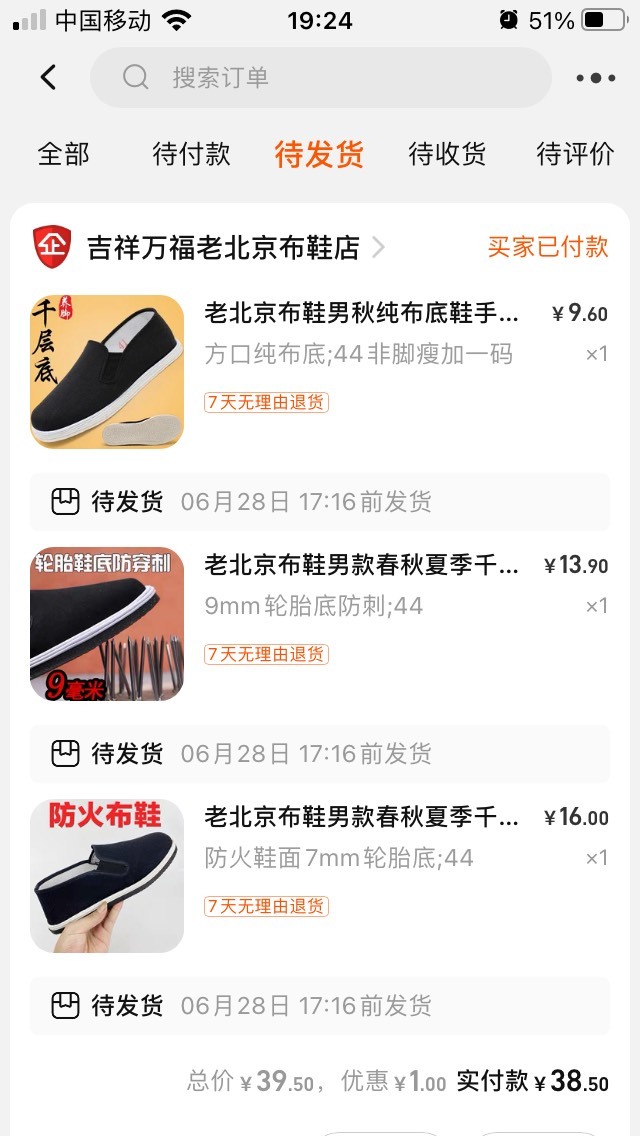Open the 方口纯布底 cloth shoe item
Image resolution: width=640 pixels, height=1136 pixels.
click(x=320, y=372)
